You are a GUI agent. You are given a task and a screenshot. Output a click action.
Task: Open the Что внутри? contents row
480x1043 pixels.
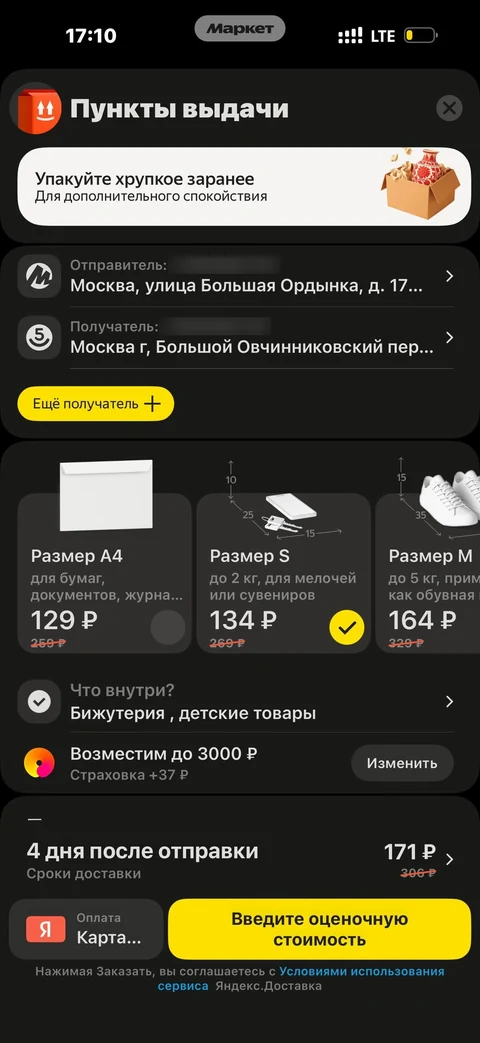point(239,702)
